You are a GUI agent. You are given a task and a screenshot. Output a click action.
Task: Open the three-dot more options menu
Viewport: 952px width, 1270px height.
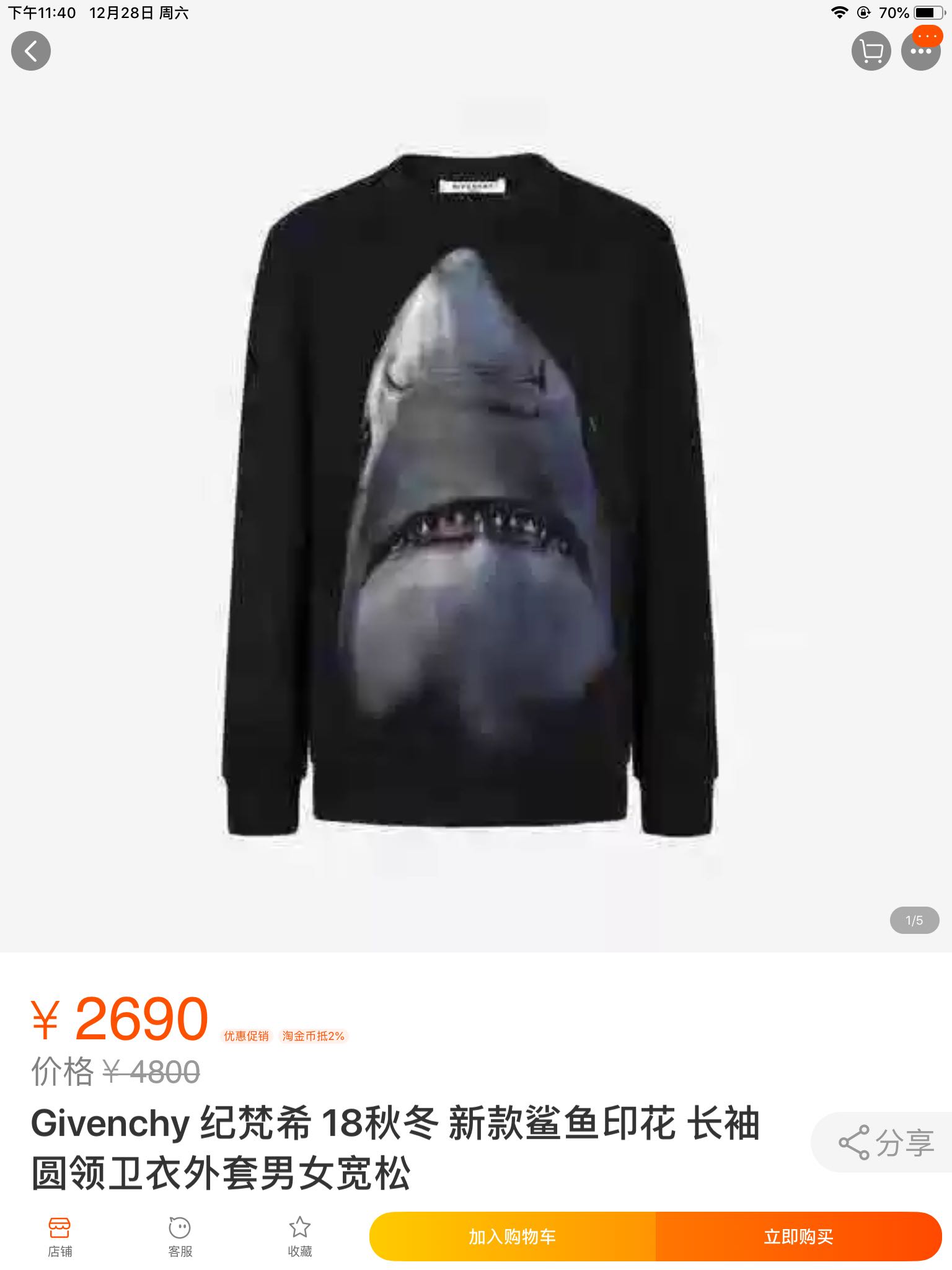(x=920, y=52)
